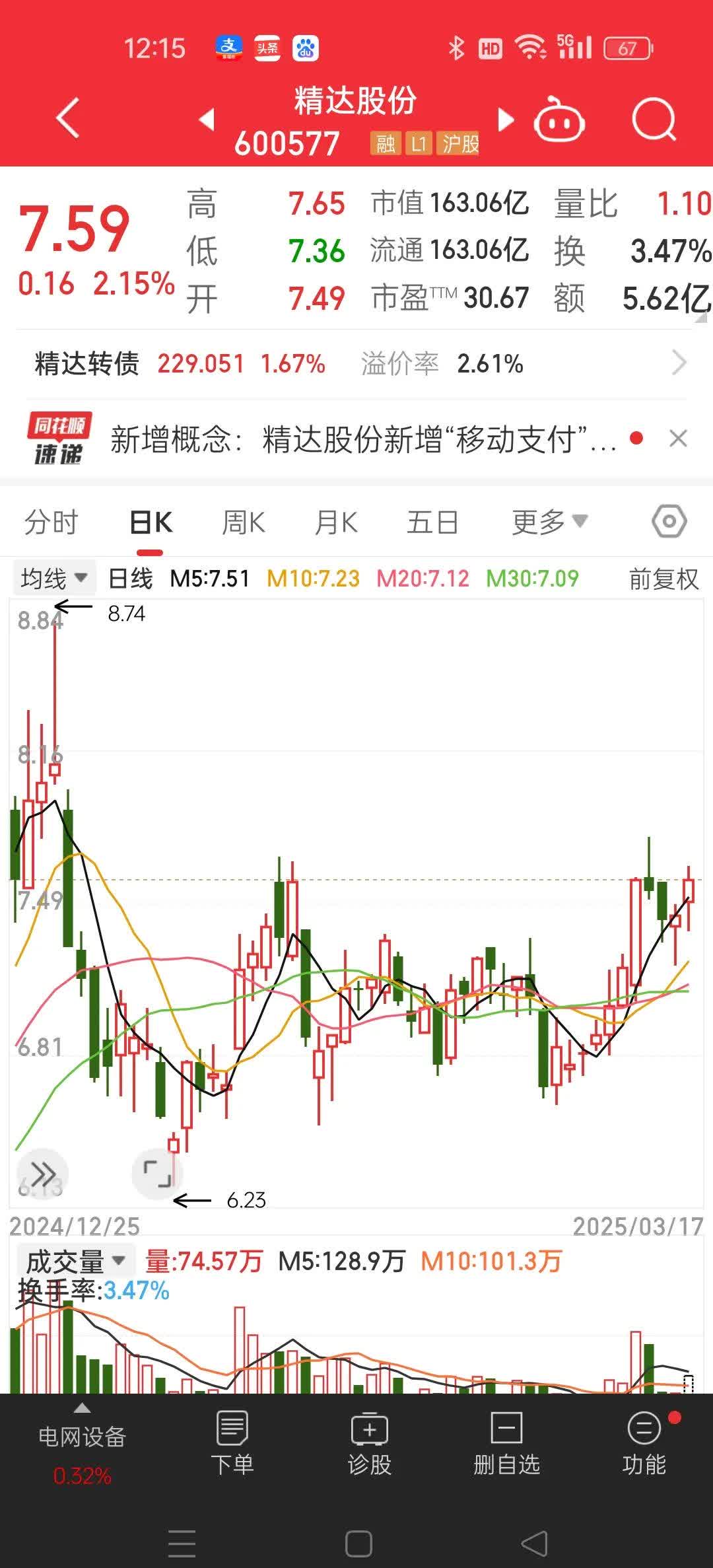Expand the 更多 chart period dropdown

coord(549,522)
